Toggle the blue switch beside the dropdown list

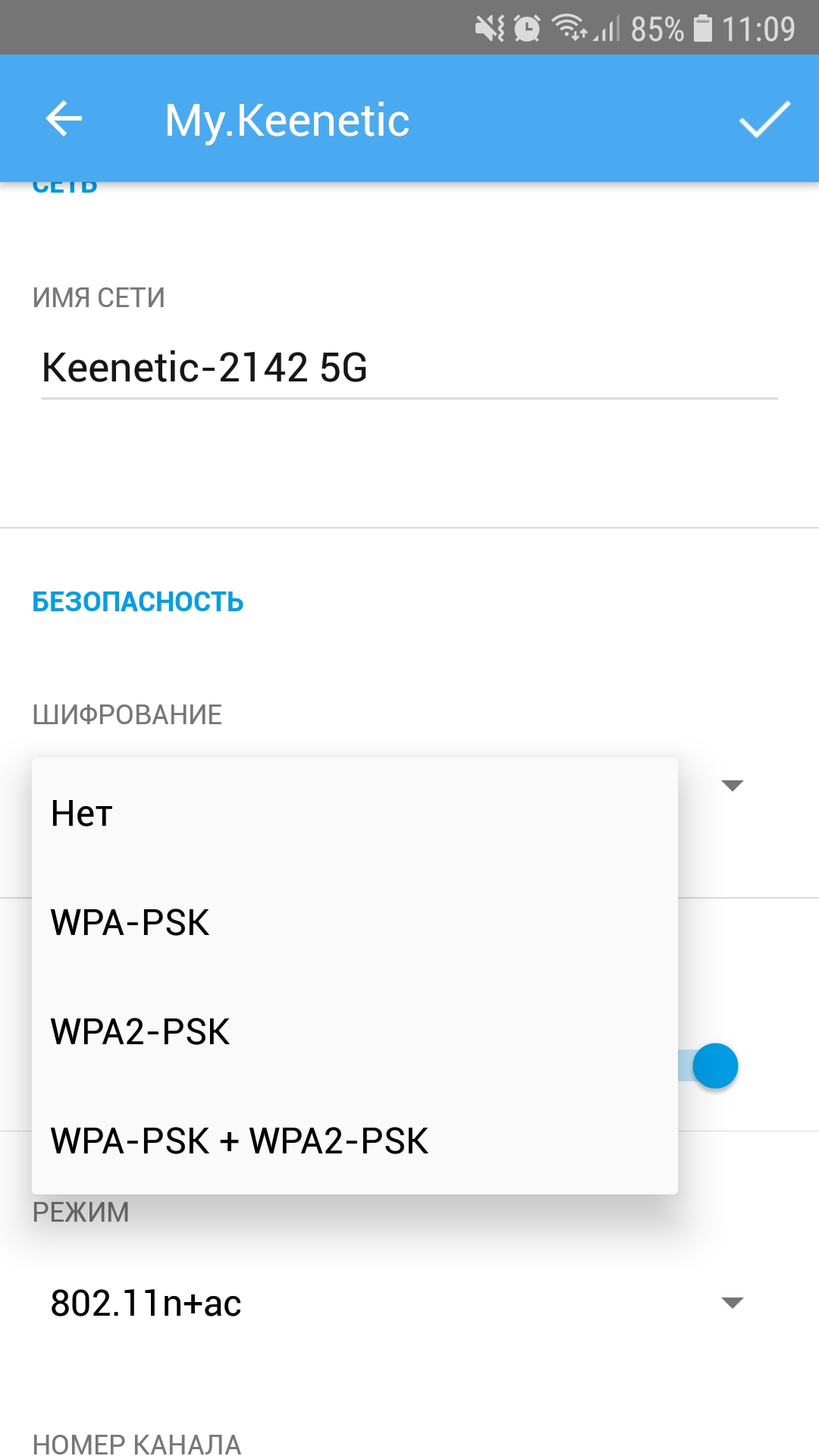click(713, 1065)
